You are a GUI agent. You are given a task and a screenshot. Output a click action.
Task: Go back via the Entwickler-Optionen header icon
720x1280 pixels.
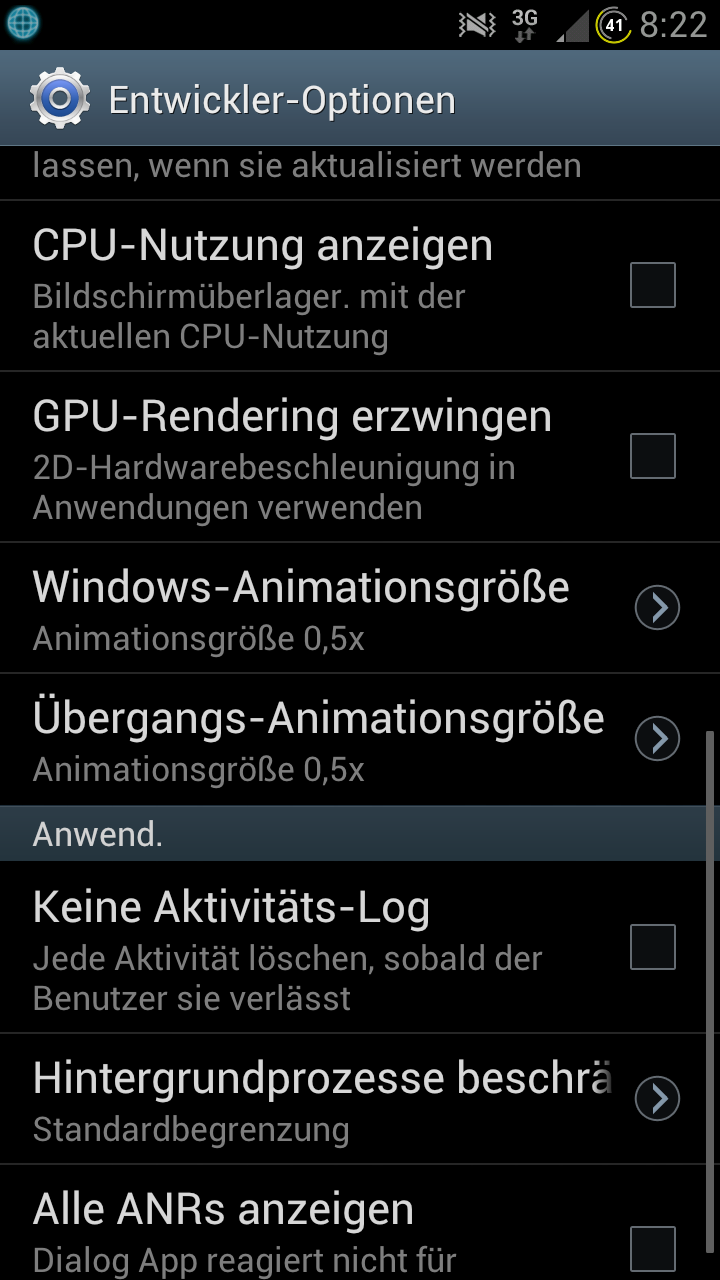(60, 98)
